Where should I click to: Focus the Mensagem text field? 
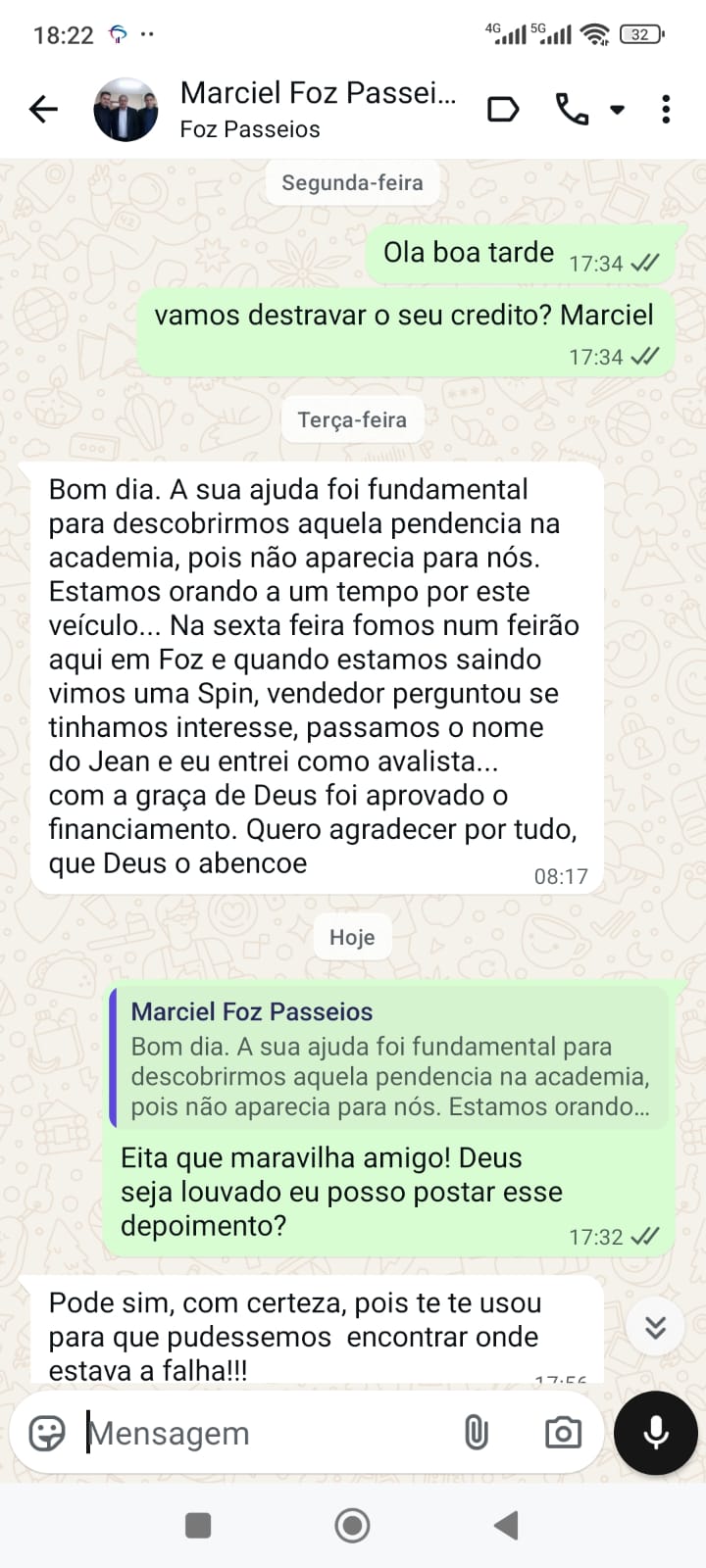[x=265, y=1433]
